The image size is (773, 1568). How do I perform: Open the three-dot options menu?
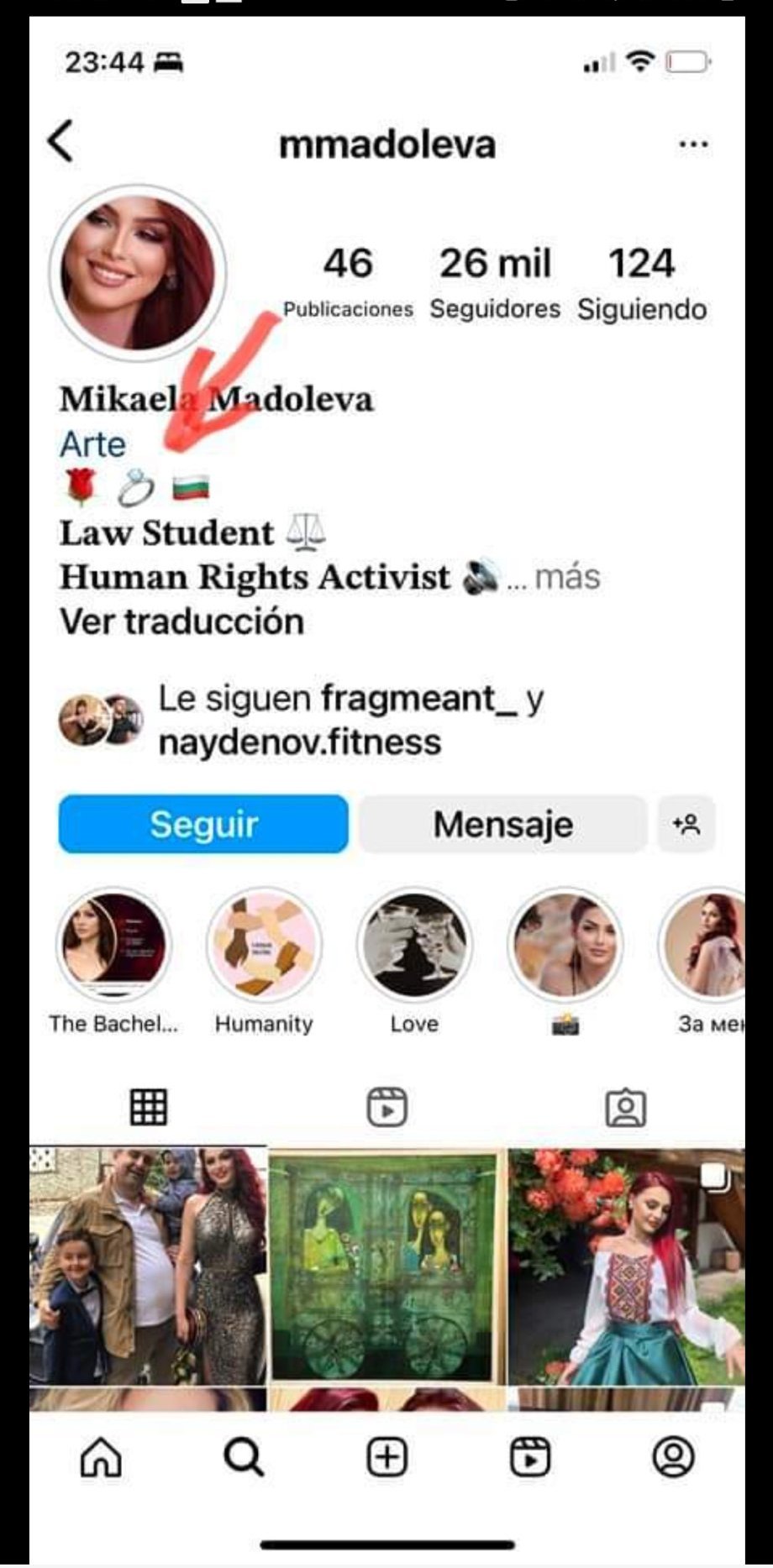[693, 144]
